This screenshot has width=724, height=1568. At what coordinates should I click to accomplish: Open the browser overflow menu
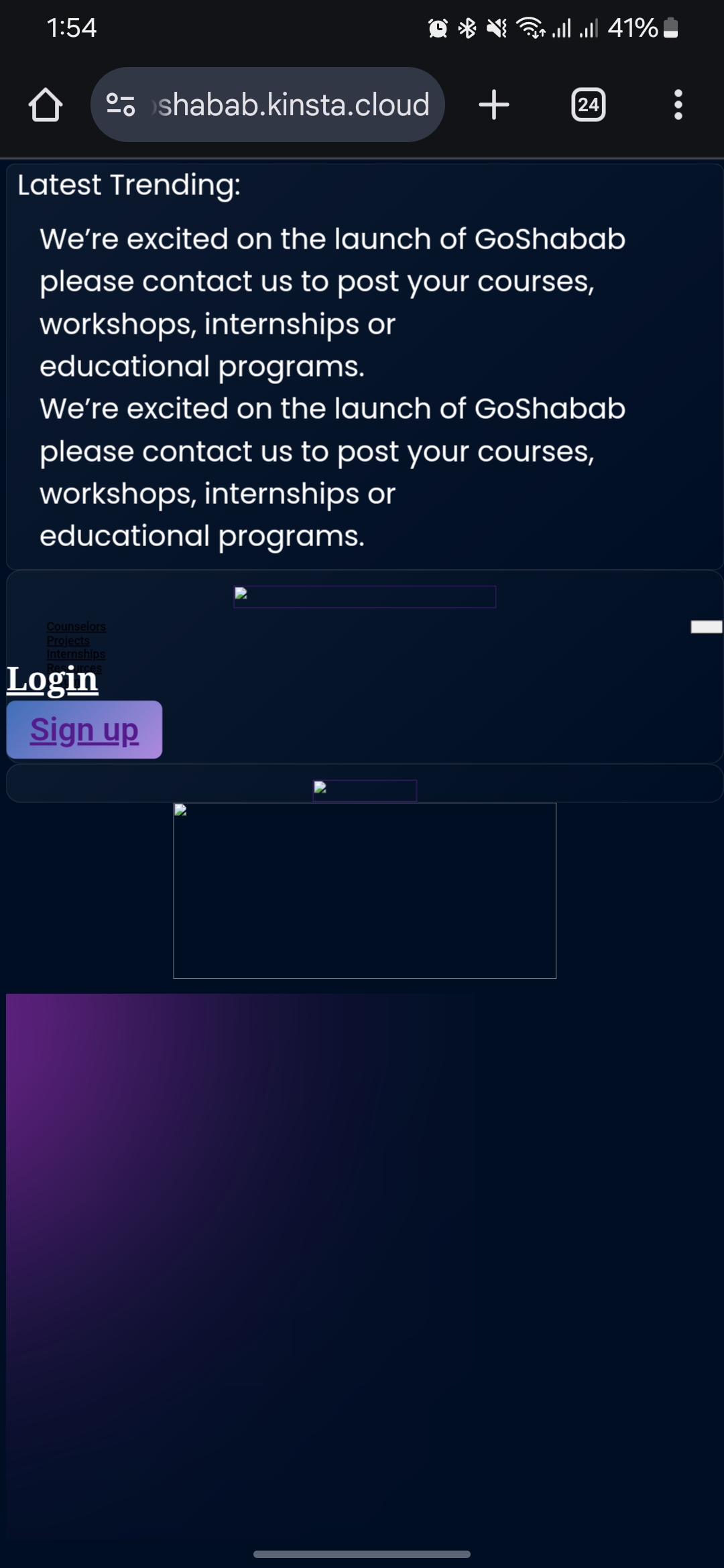click(x=678, y=105)
